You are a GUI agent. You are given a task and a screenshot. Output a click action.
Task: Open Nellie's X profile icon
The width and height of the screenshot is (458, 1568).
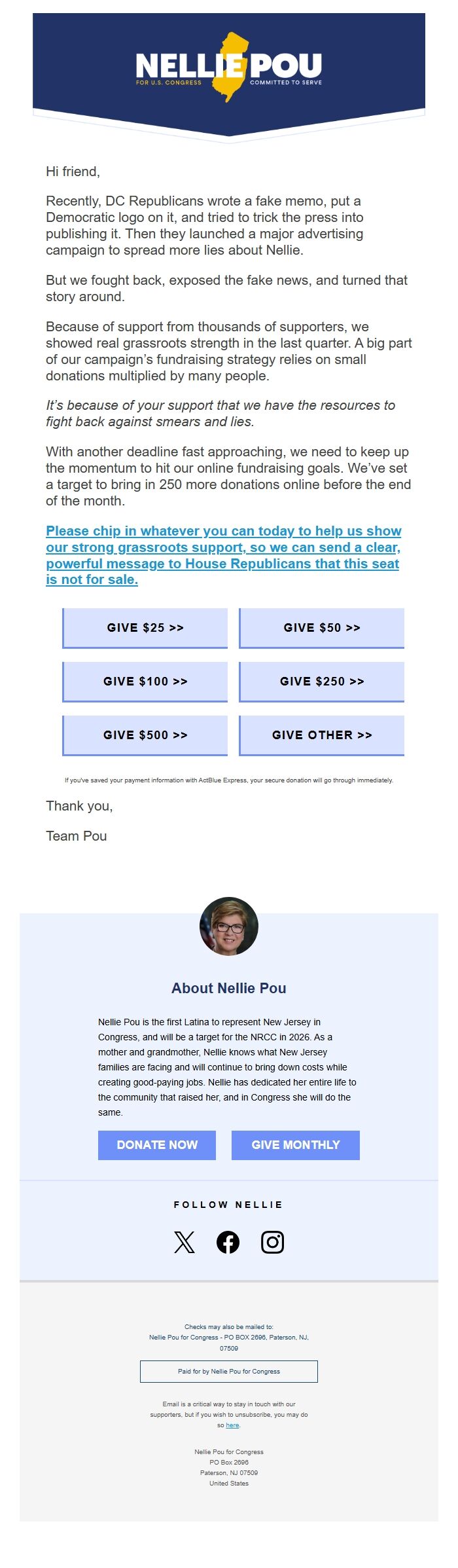point(185,1242)
